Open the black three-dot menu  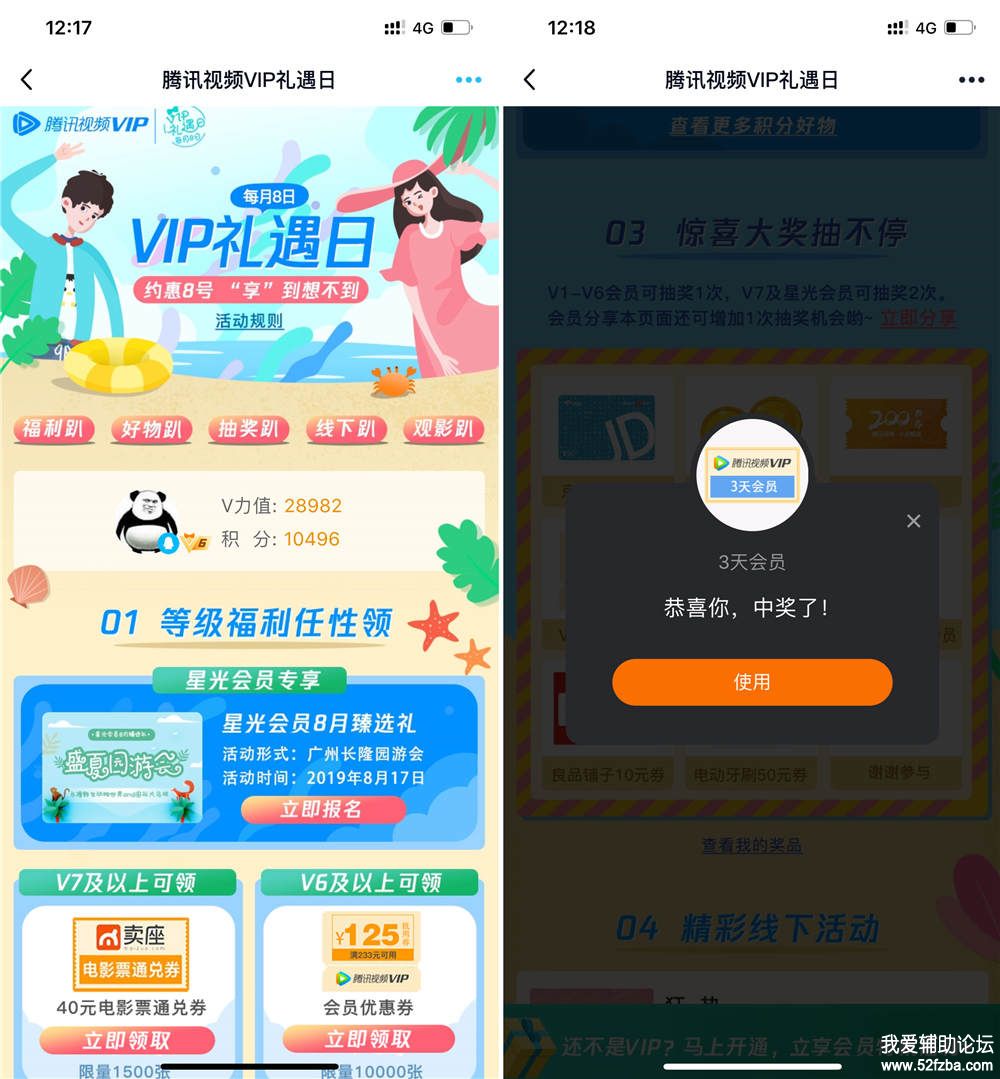pyautogui.click(x=970, y=80)
